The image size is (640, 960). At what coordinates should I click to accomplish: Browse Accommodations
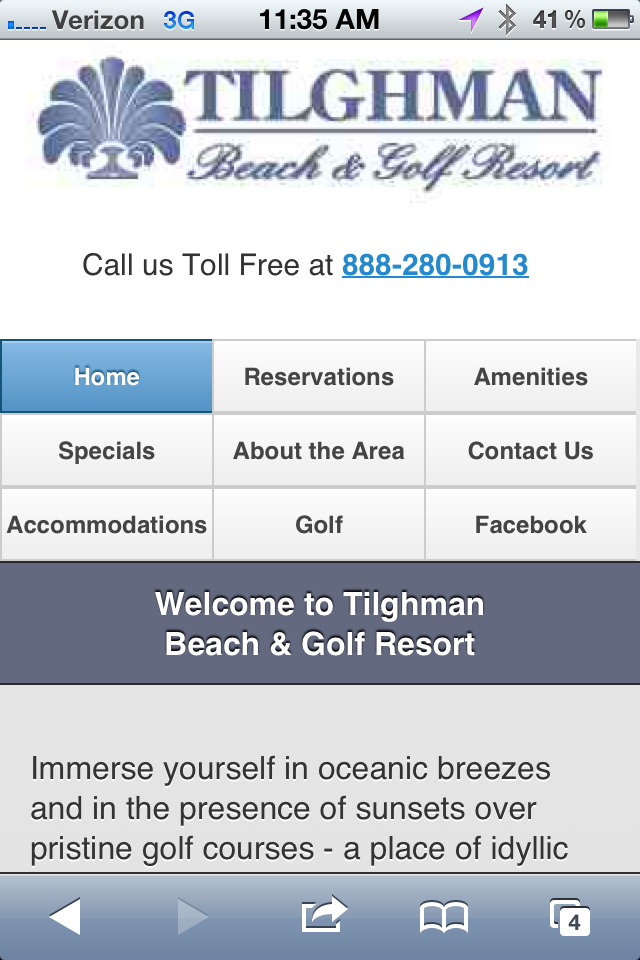click(x=107, y=525)
